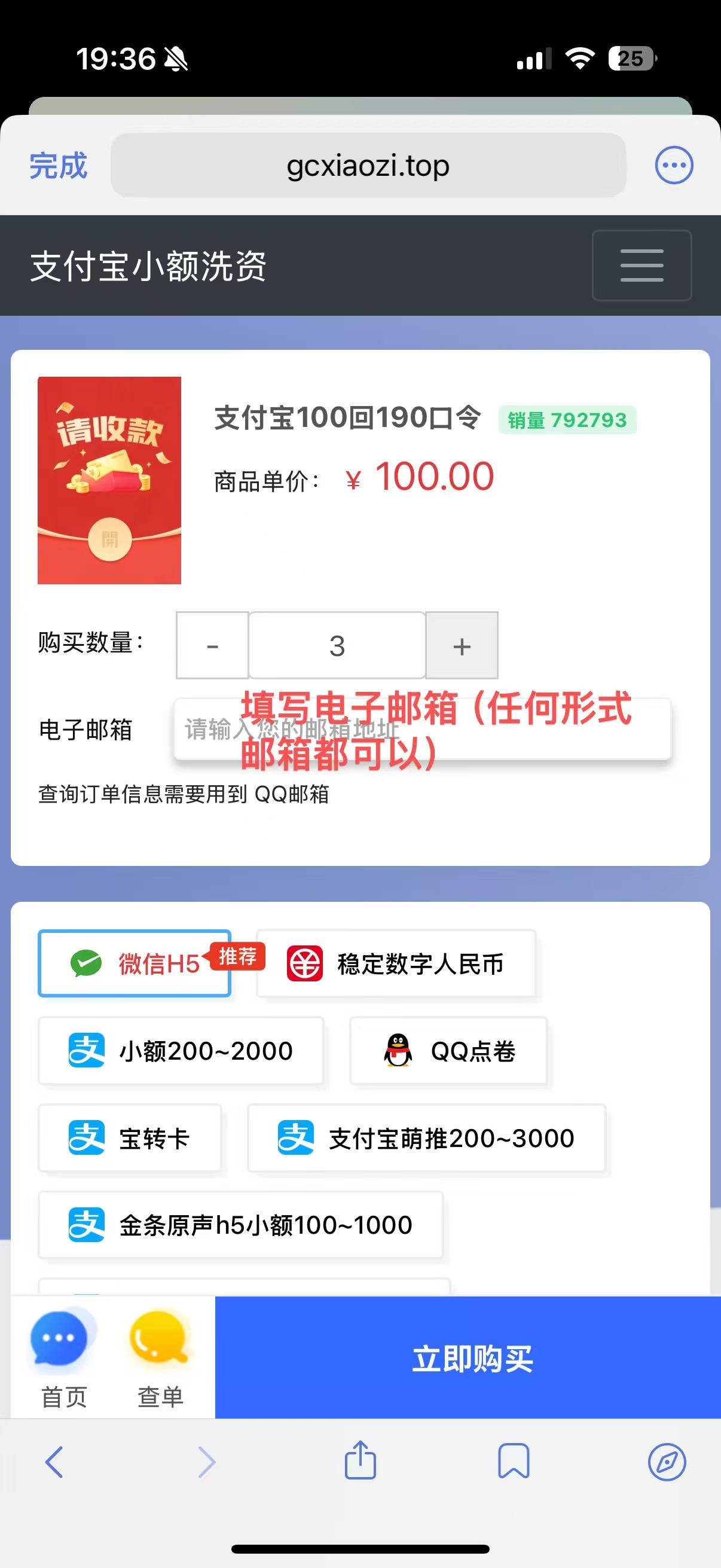This screenshot has height=1568, width=721.
Task: Choose QQ点卷 payment option
Action: 449,1051
